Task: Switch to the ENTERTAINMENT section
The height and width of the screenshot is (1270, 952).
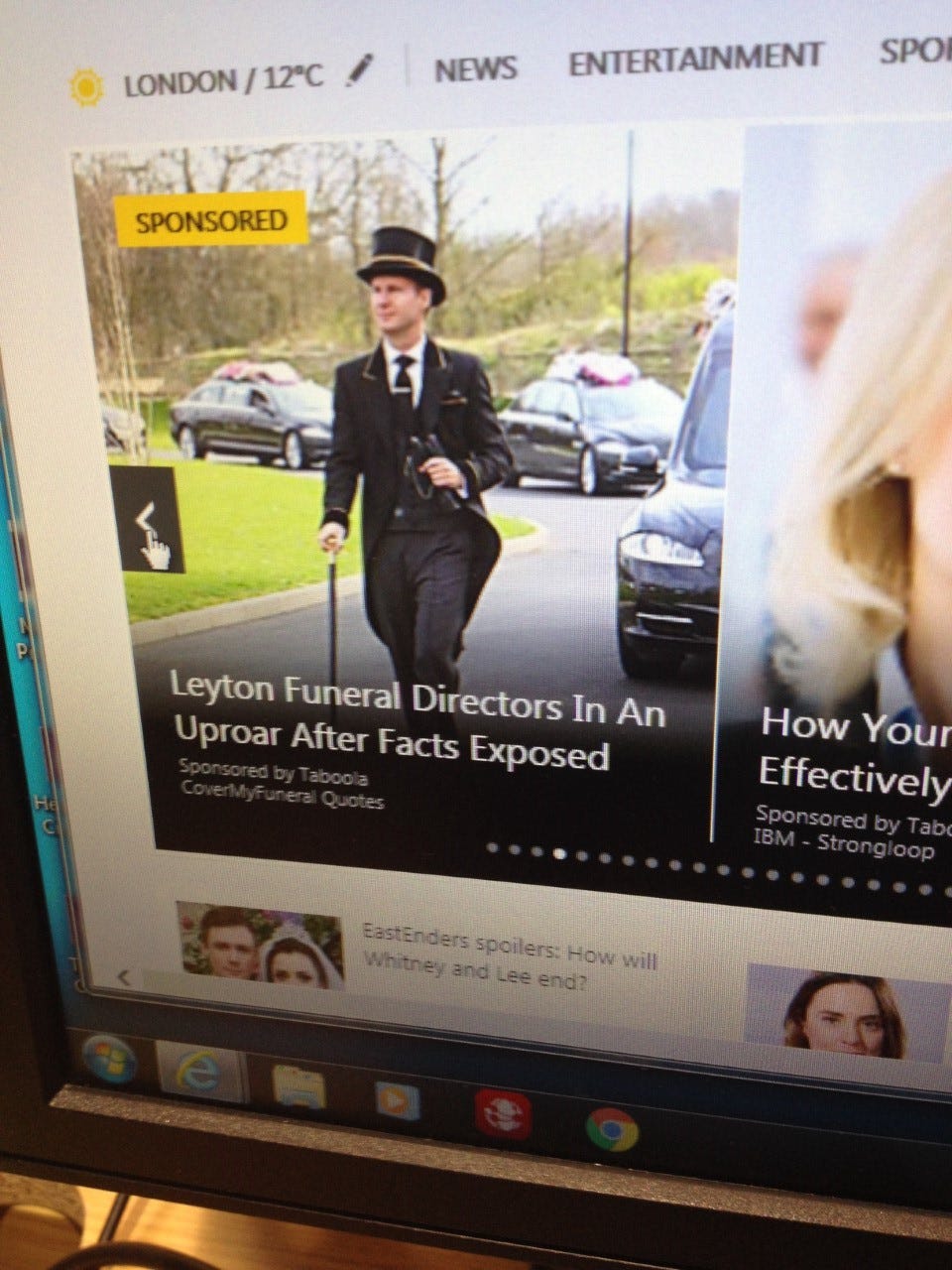Action: tap(695, 58)
